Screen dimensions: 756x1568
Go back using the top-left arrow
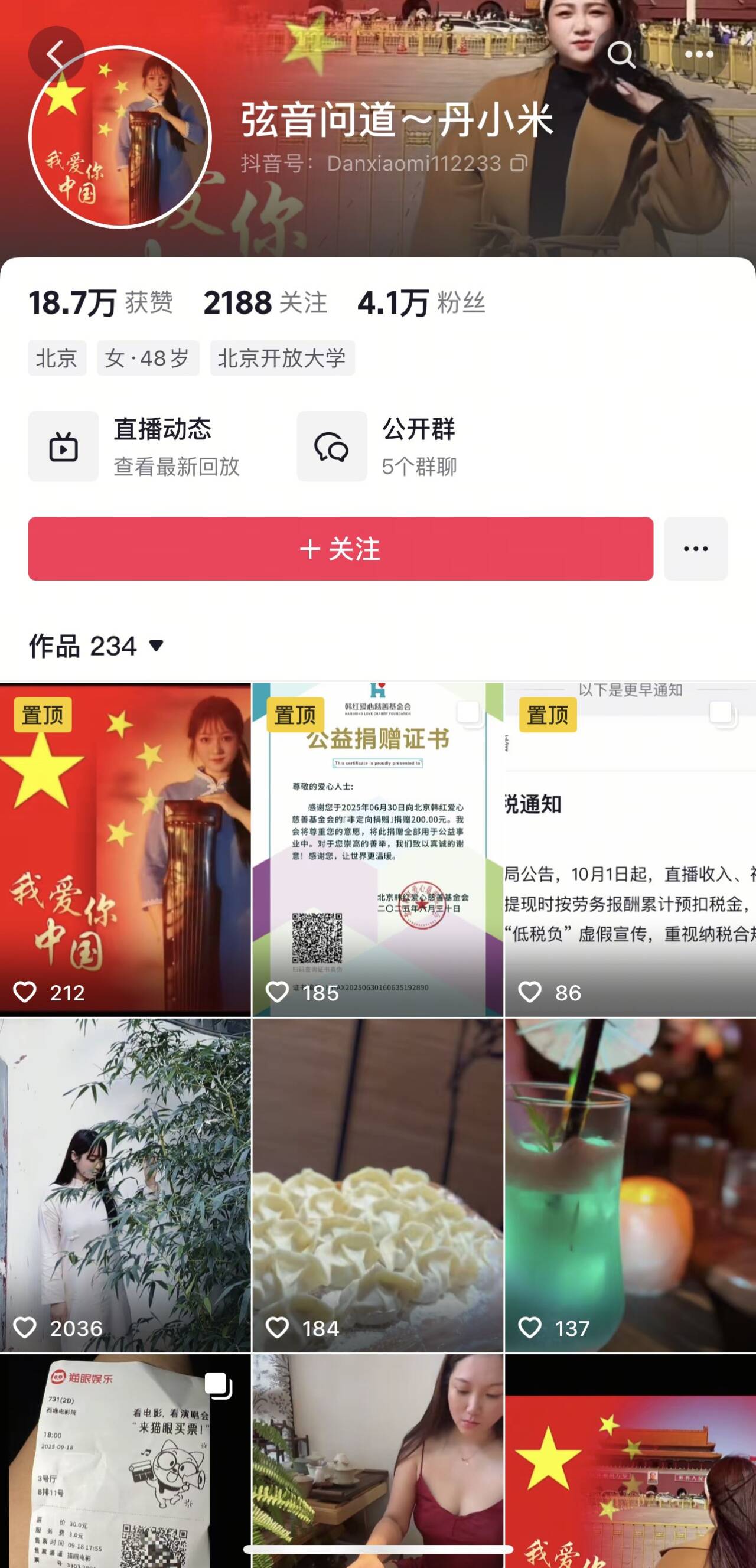pyautogui.click(x=56, y=54)
